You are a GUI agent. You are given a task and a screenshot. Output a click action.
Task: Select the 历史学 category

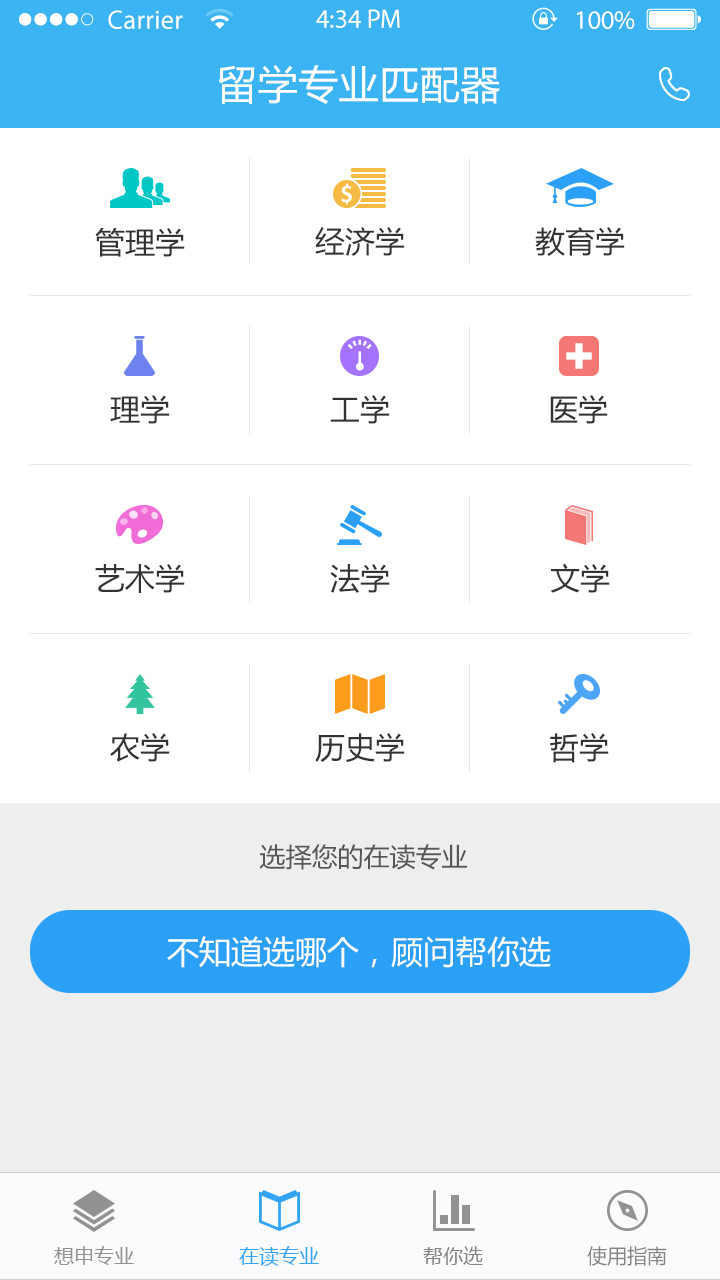coord(360,718)
